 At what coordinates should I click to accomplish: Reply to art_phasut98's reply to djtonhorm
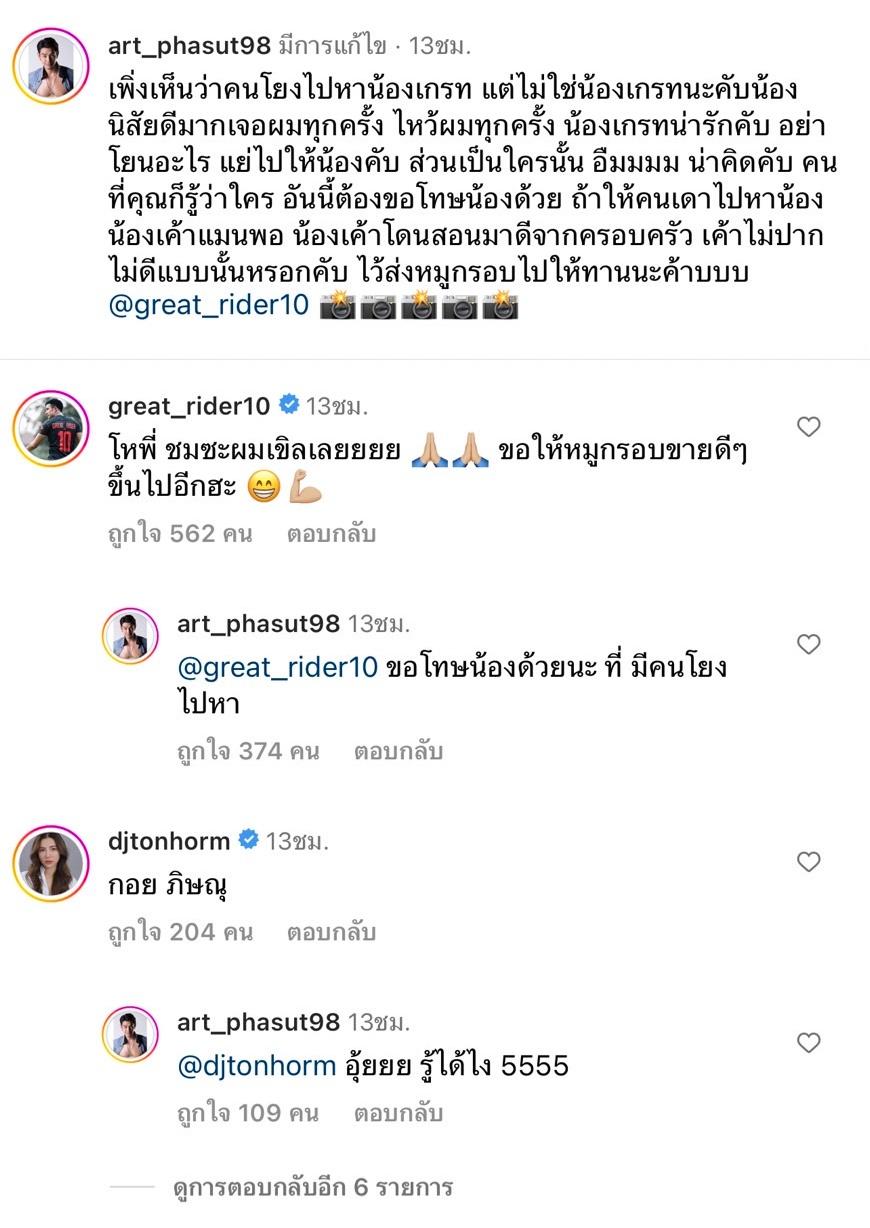click(x=398, y=1113)
